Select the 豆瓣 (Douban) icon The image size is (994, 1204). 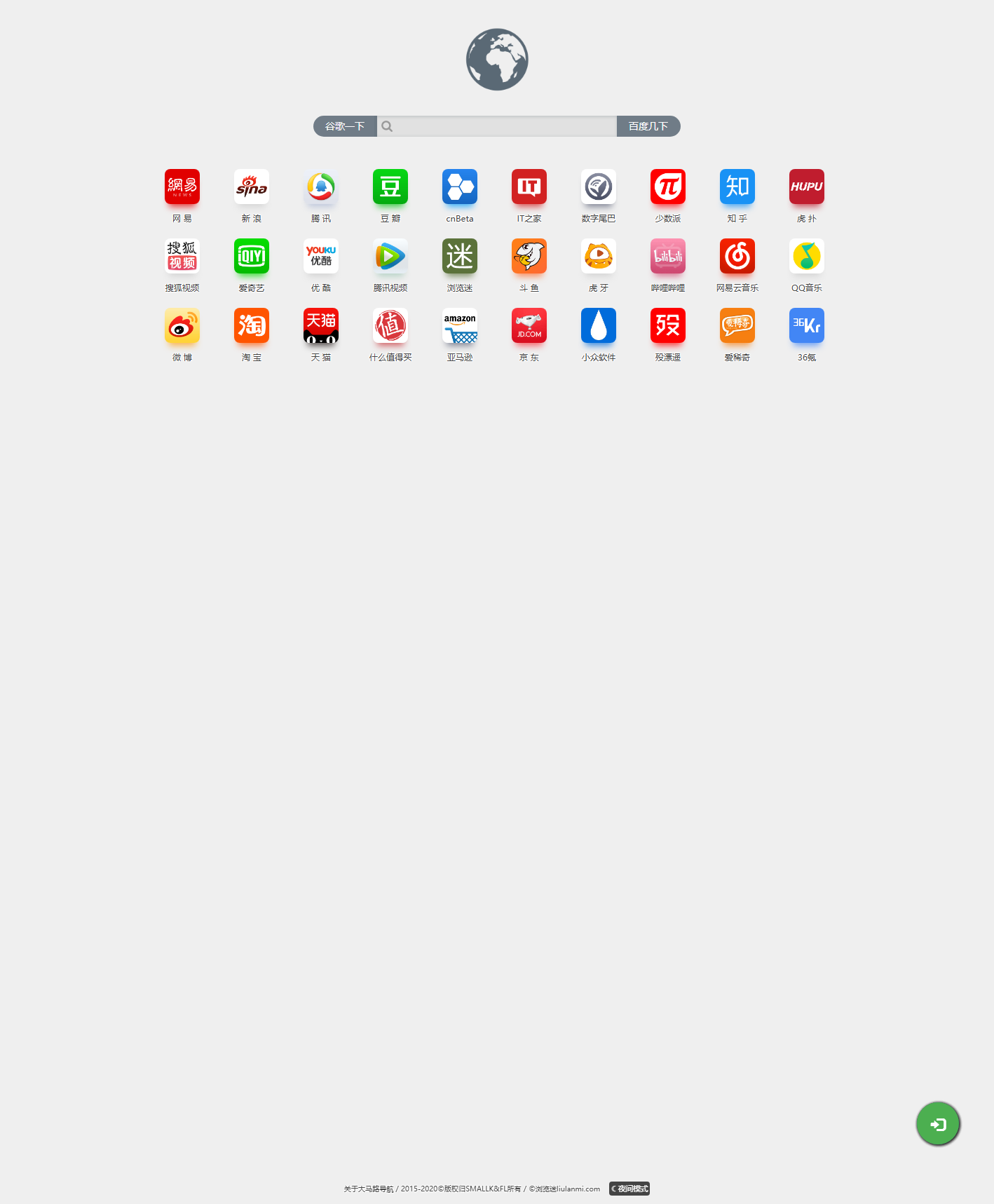pos(390,187)
